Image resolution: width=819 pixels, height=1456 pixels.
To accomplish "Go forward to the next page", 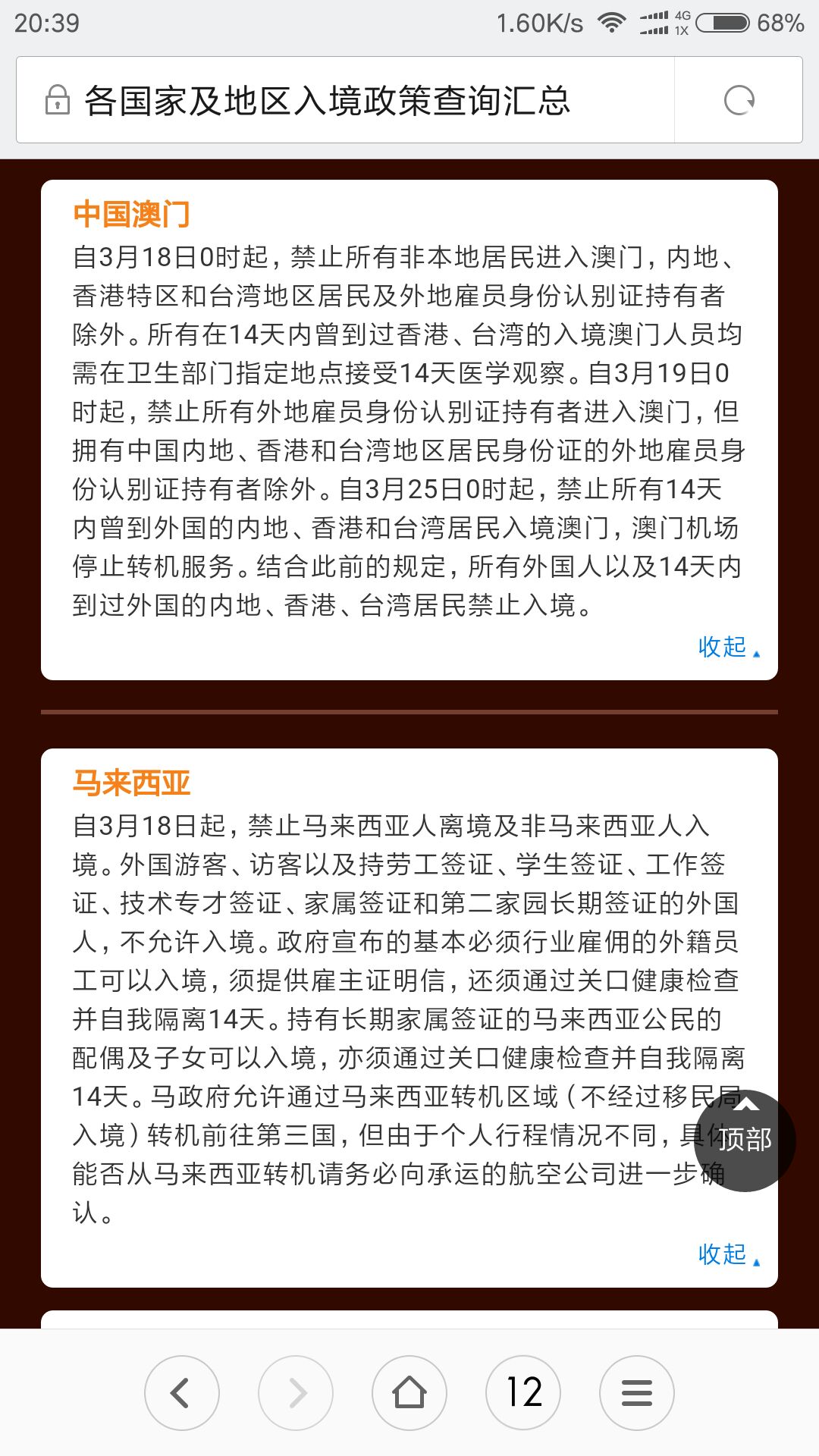I will pos(296,1393).
